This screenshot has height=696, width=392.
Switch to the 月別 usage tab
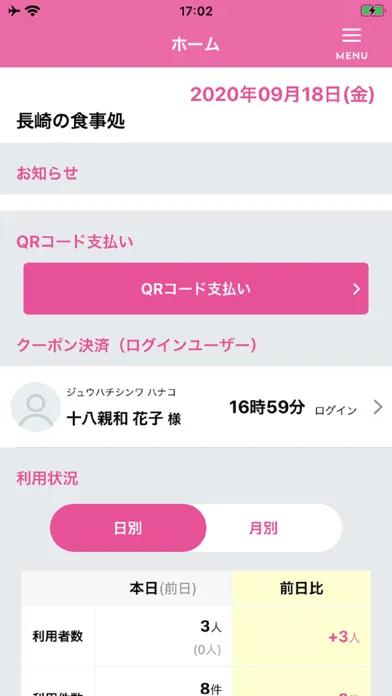click(x=264, y=528)
